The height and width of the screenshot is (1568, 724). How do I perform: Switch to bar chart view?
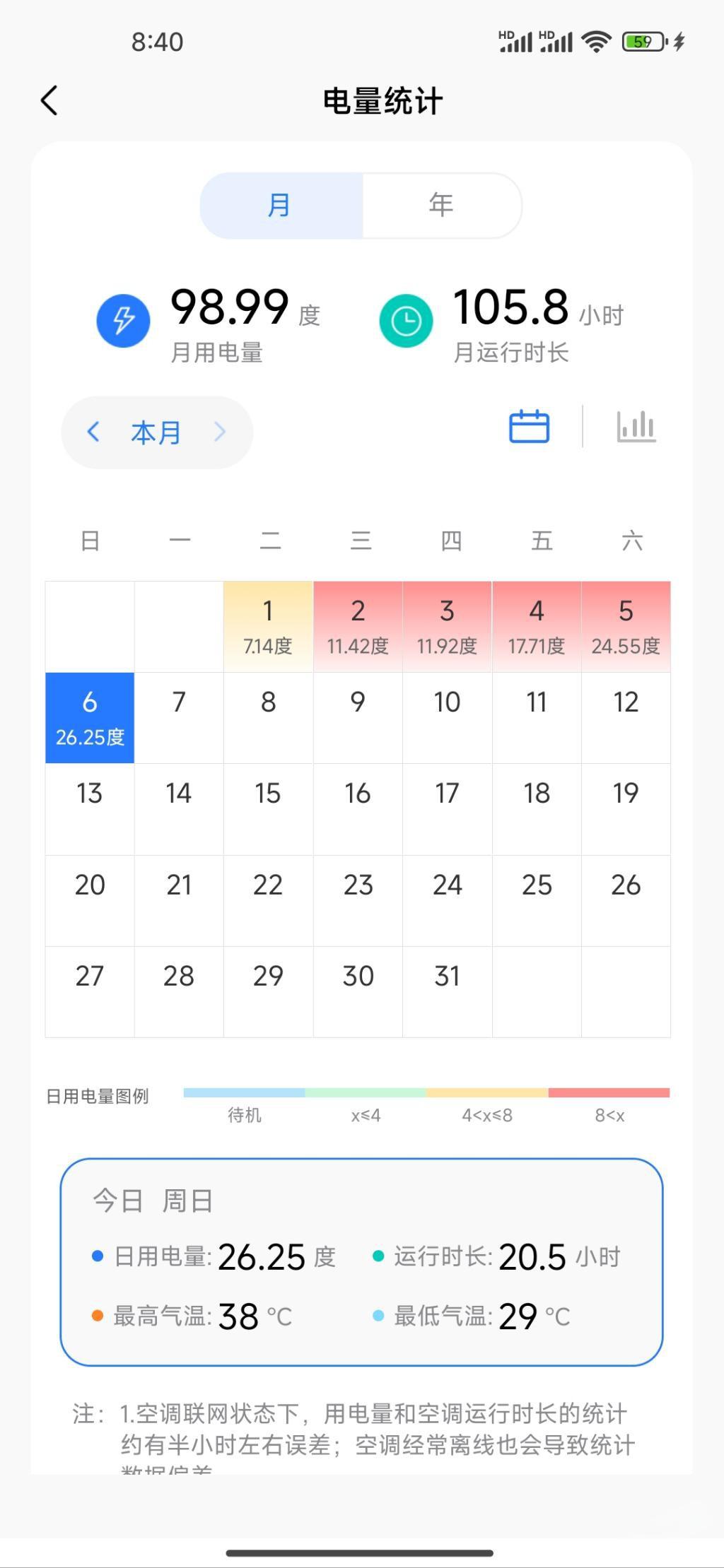[x=636, y=426]
